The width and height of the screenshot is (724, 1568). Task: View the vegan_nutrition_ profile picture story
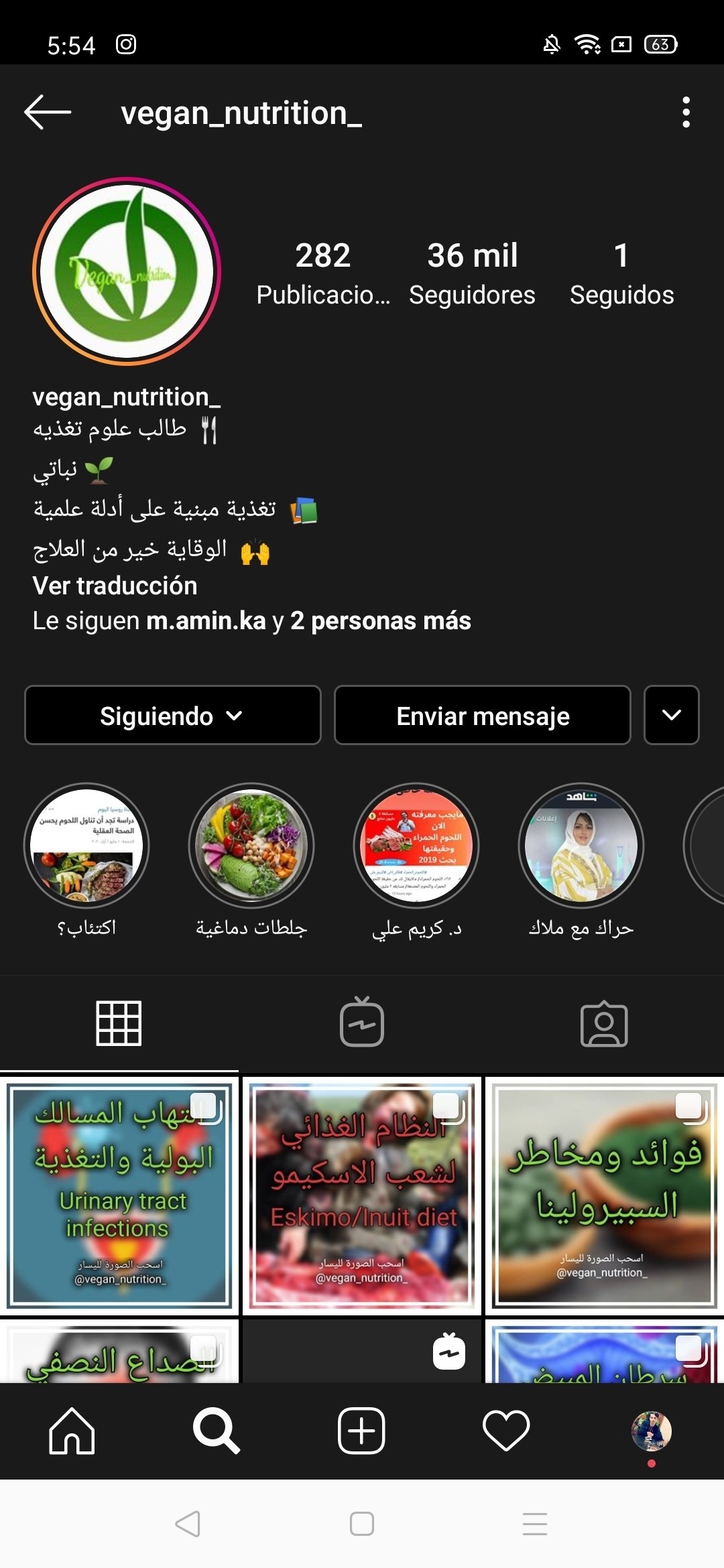127,271
